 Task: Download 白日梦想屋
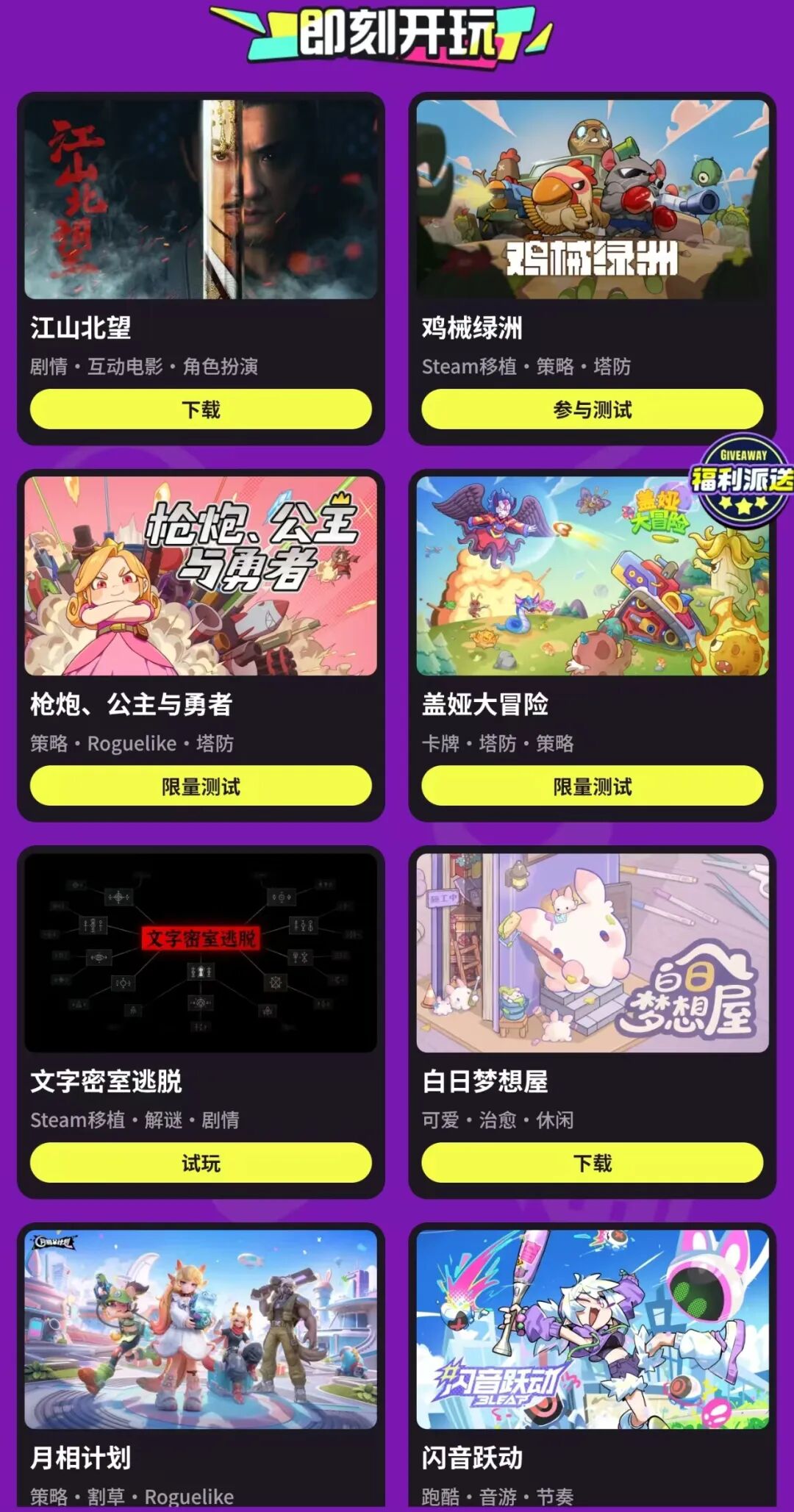(x=593, y=1163)
